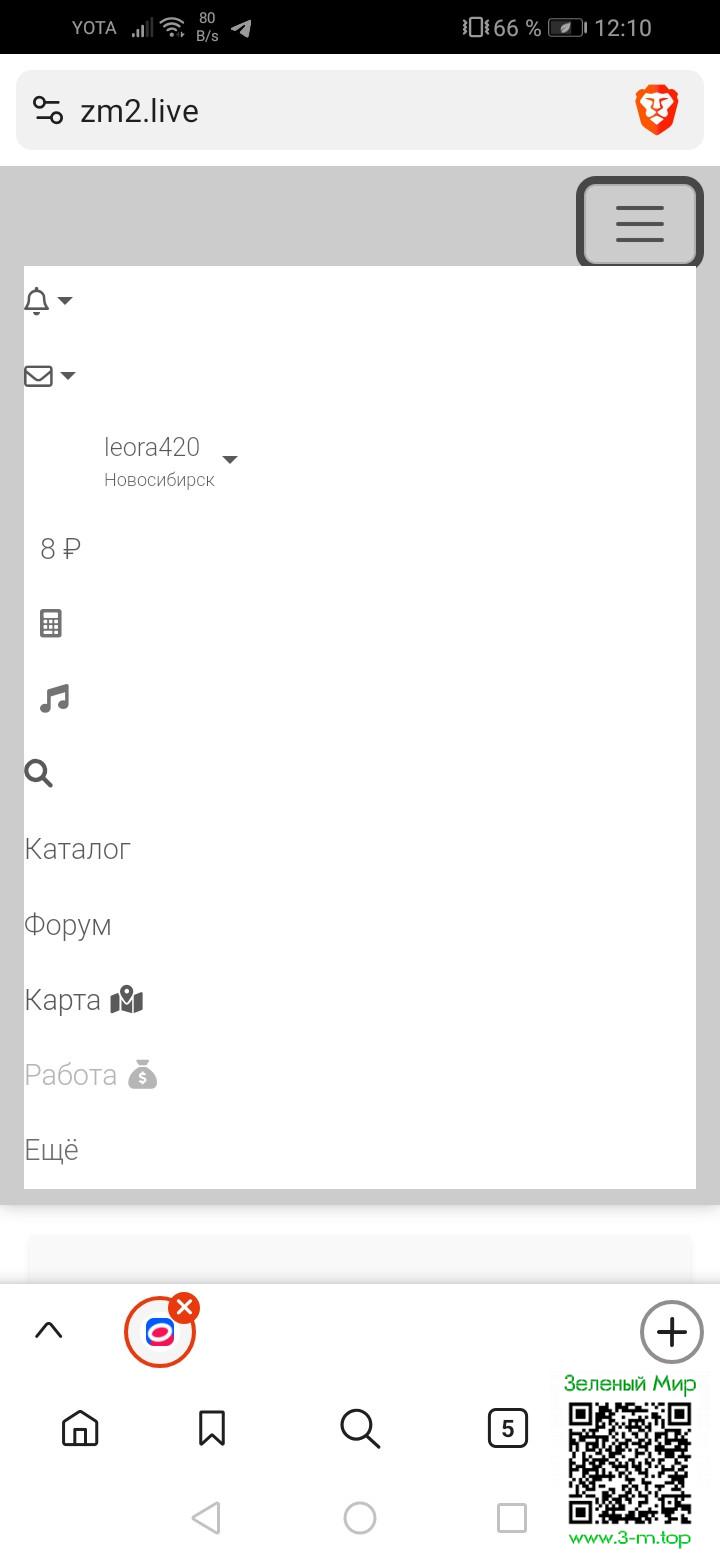Close the pinned tab with the red X
The height and width of the screenshot is (1560, 720).
tap(184, 1307)
